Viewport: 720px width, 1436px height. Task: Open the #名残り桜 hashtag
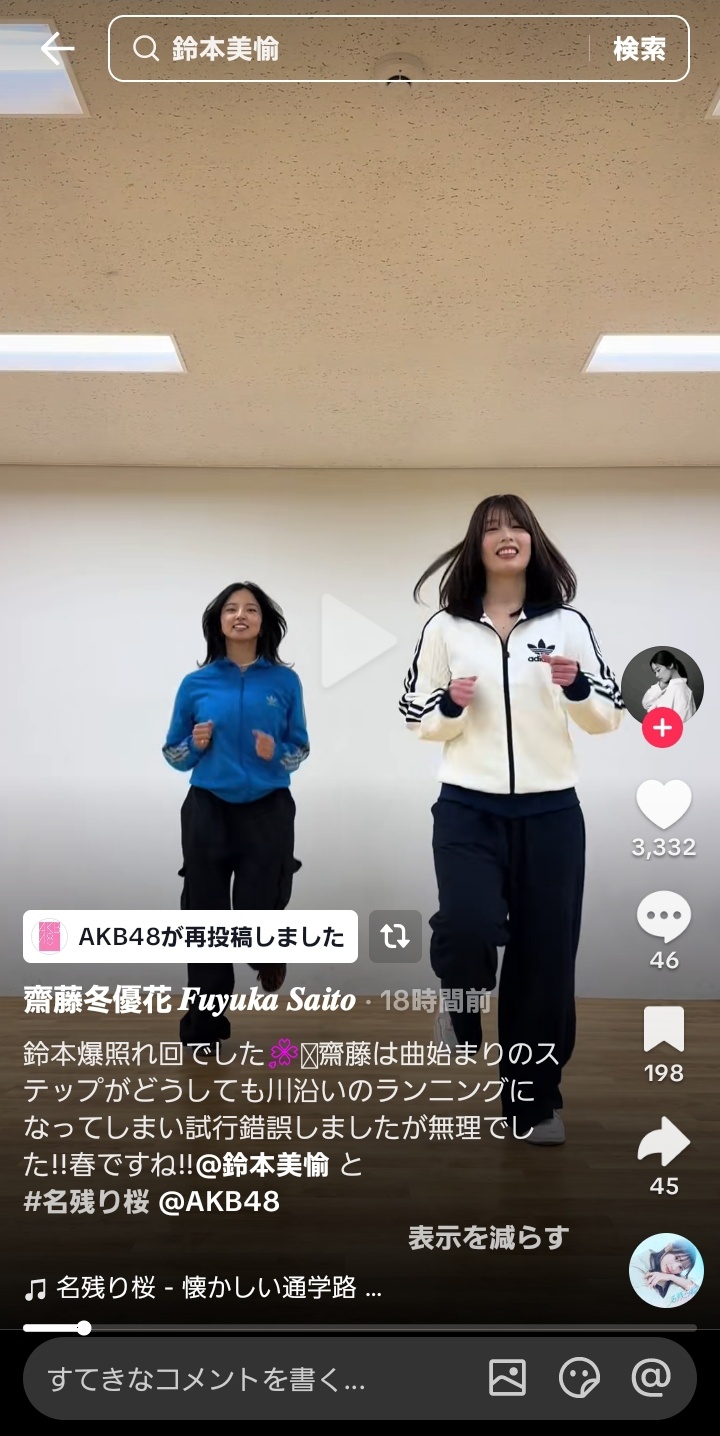(x=84, y=1201)
